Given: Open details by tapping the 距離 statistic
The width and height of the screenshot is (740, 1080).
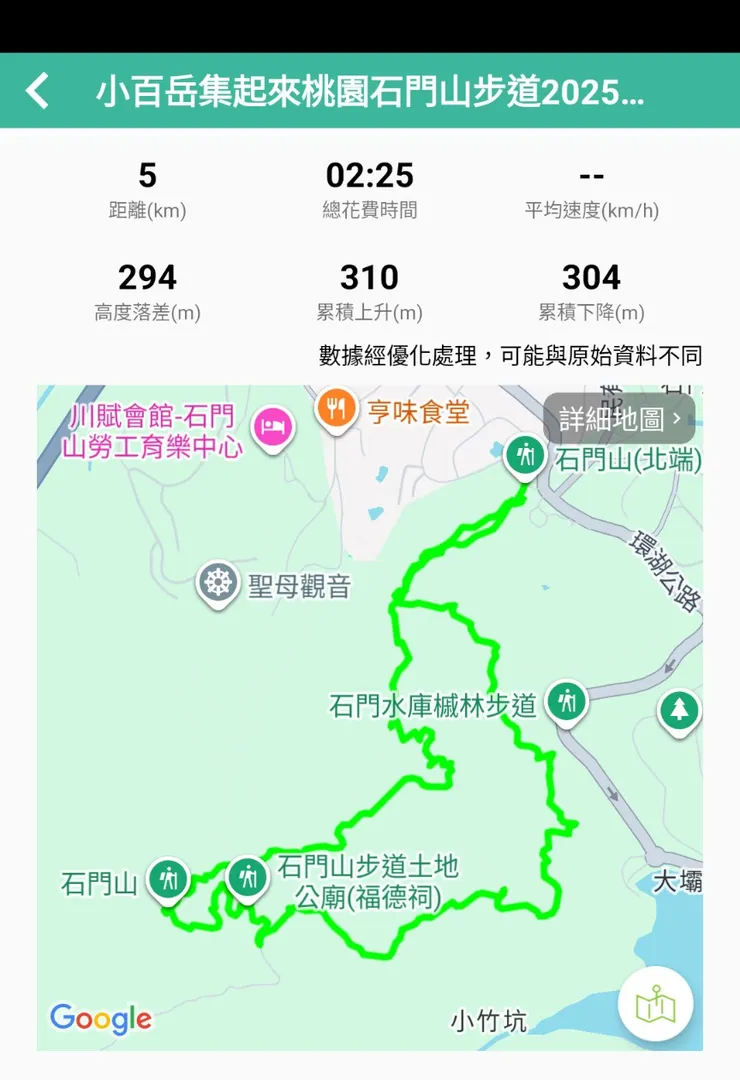Looking at the screenshot, I should point(148,189).
